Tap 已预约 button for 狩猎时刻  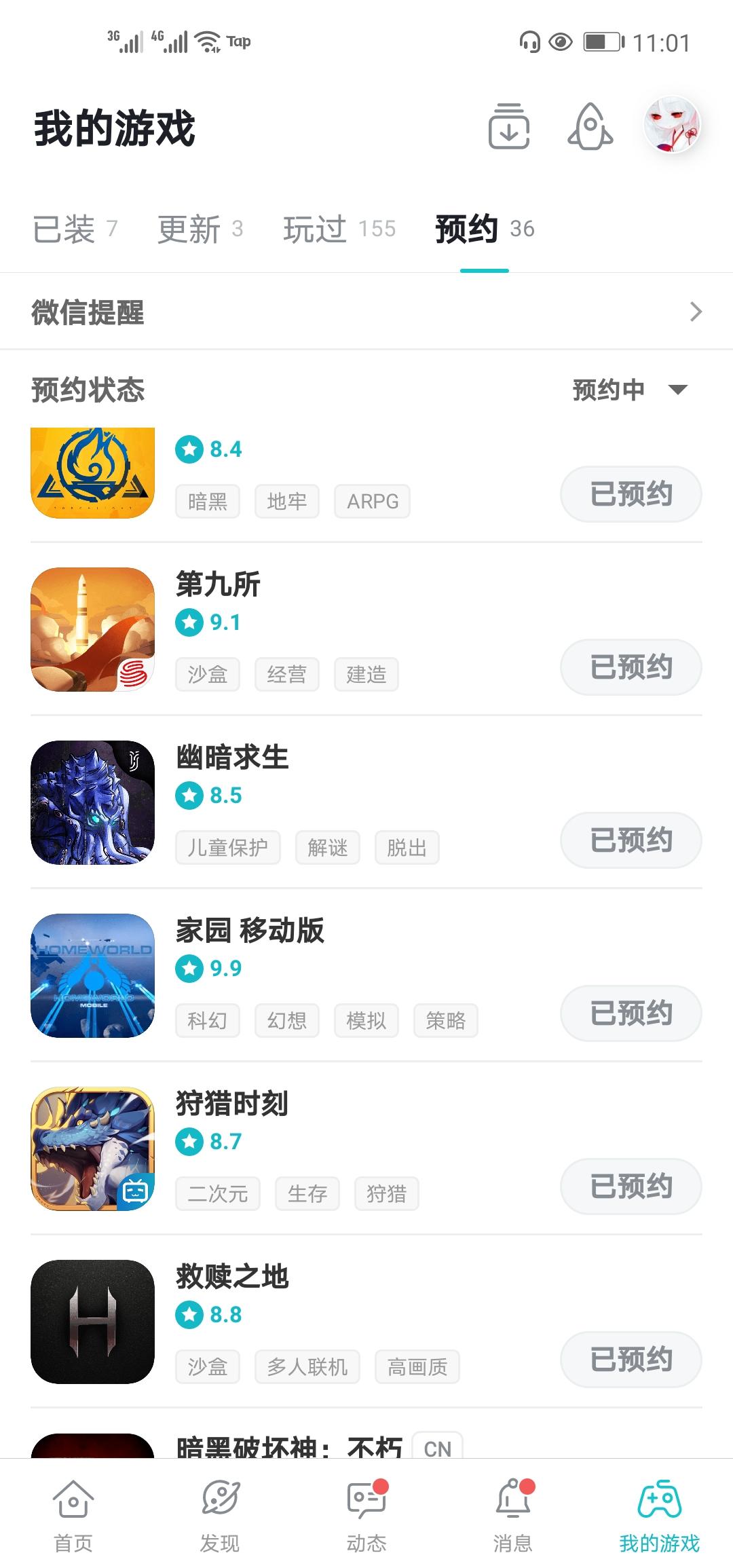pos(631,1187)
